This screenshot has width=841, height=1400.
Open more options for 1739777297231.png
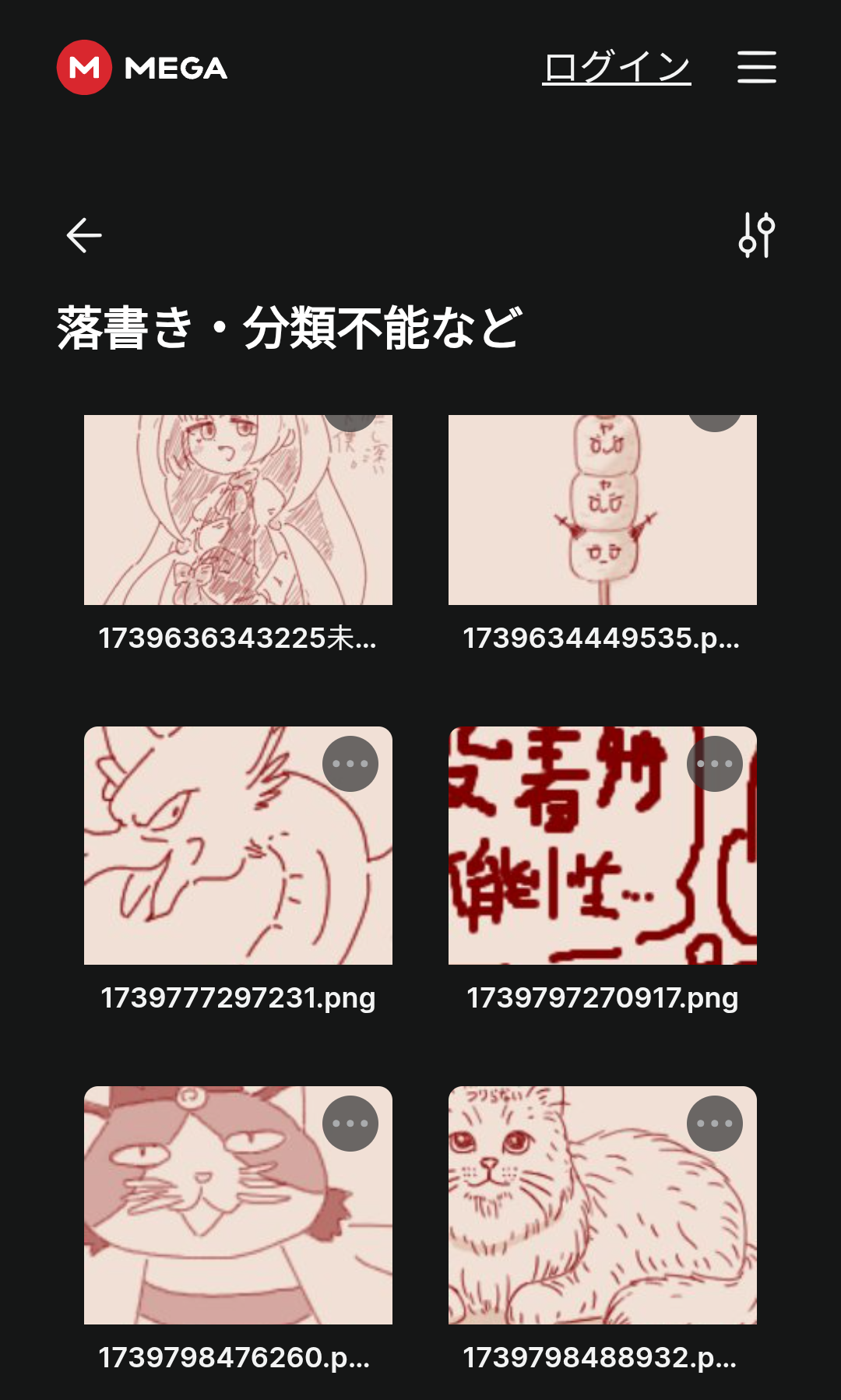click(x=350, y=764)
